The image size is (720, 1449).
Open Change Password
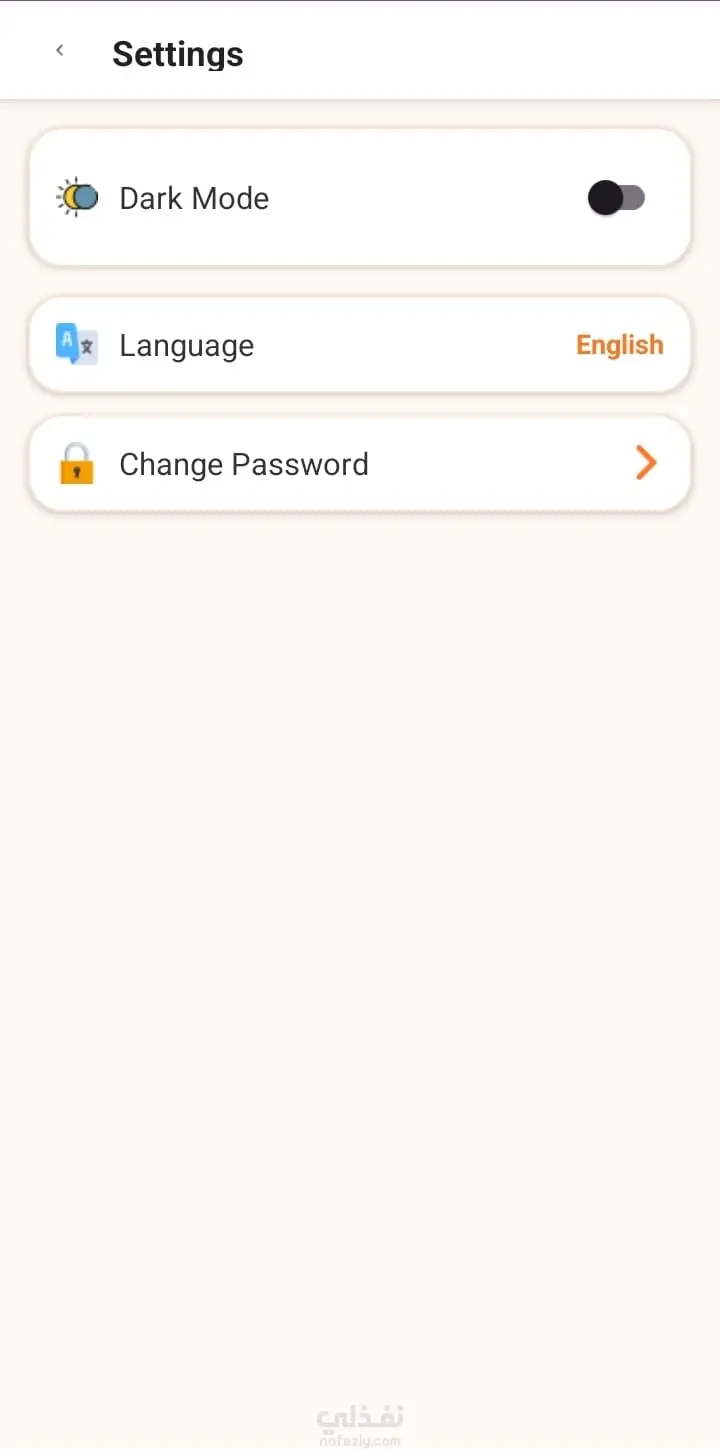360,464
